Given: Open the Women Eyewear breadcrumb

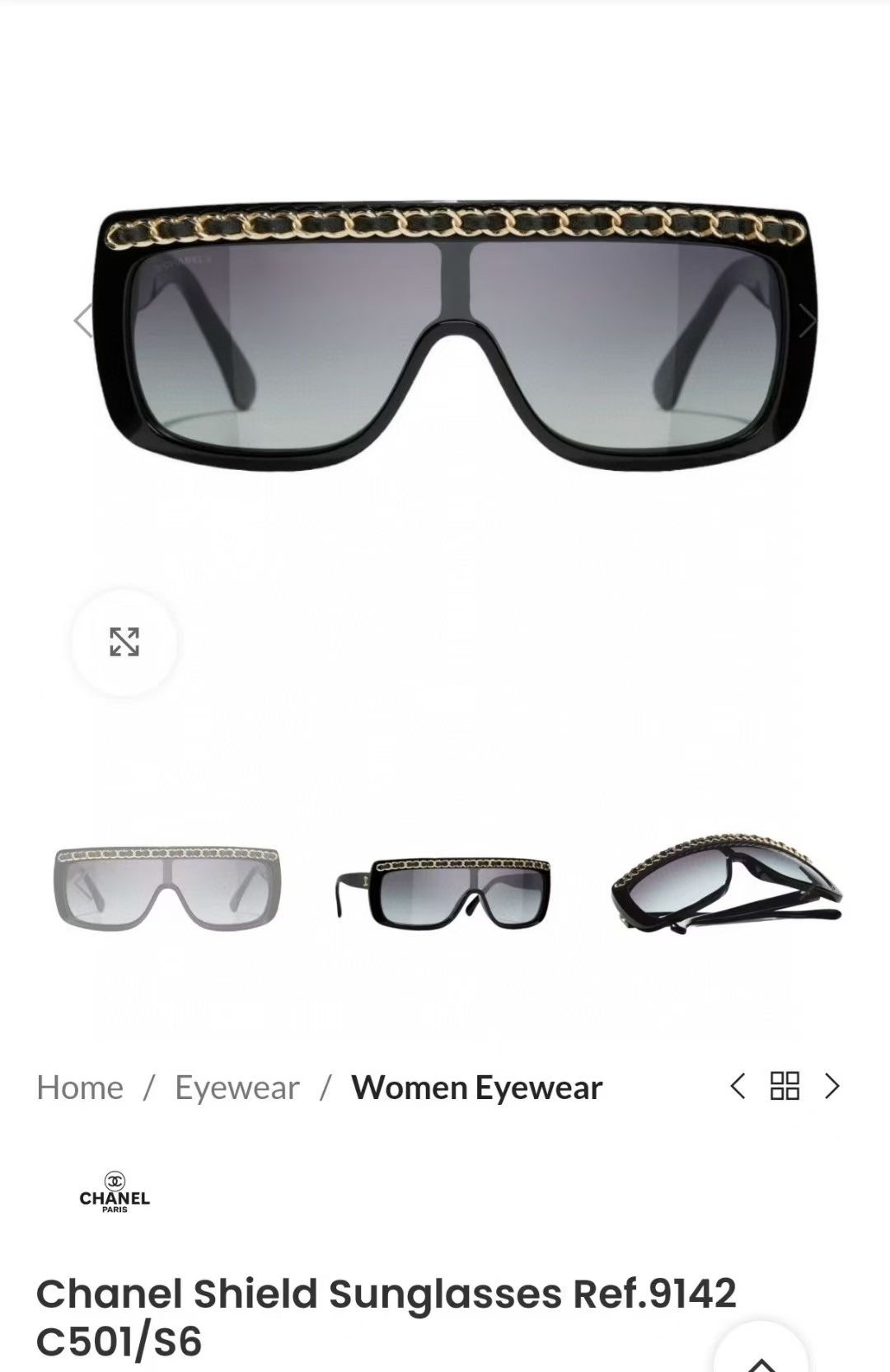Looking at the screenshot, I should 477,1088.
